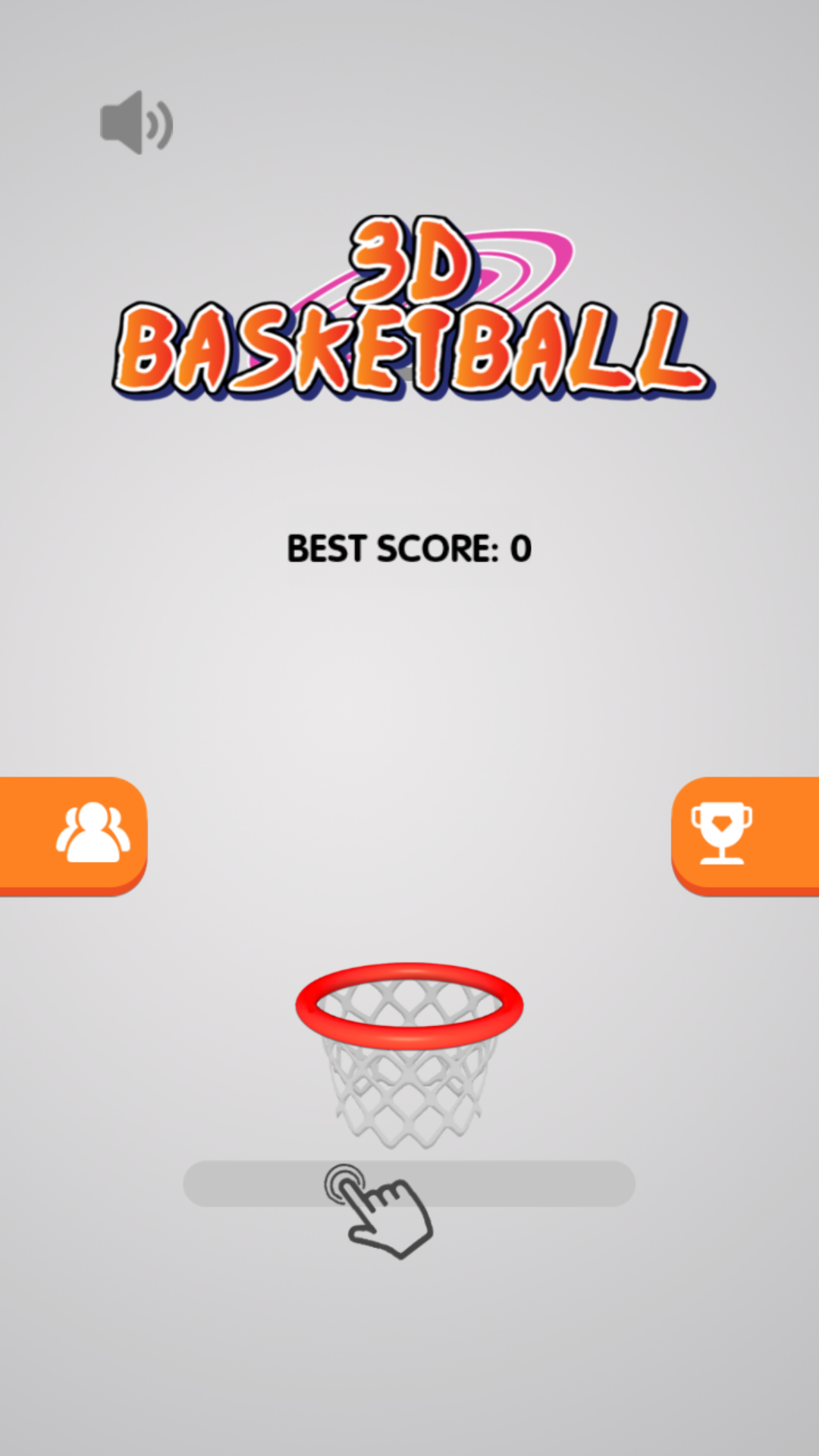
Task: Open the trophy leaderboard button
Action: tap(745, 836)
